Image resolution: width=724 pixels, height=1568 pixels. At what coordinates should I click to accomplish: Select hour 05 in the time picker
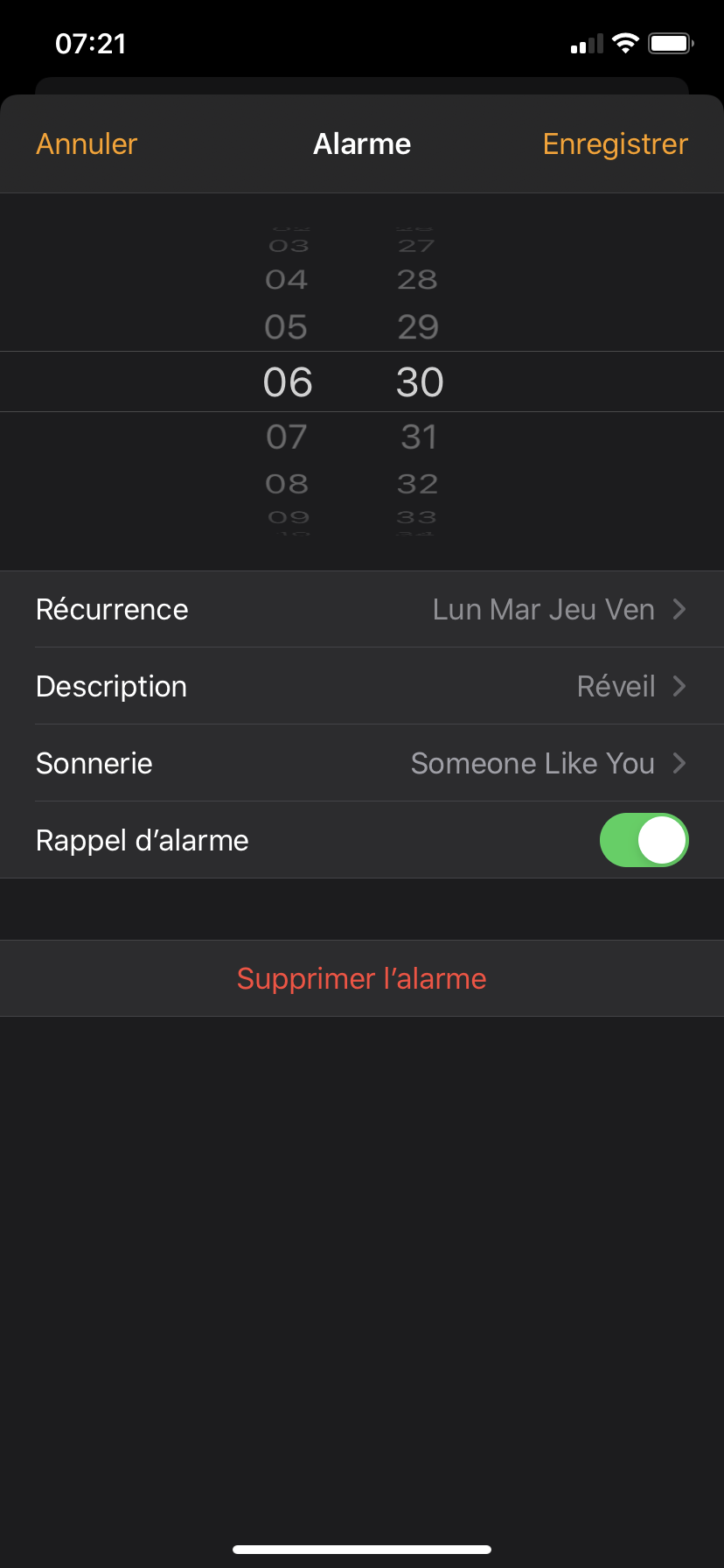pyautogui.click(x=287, y=327)
